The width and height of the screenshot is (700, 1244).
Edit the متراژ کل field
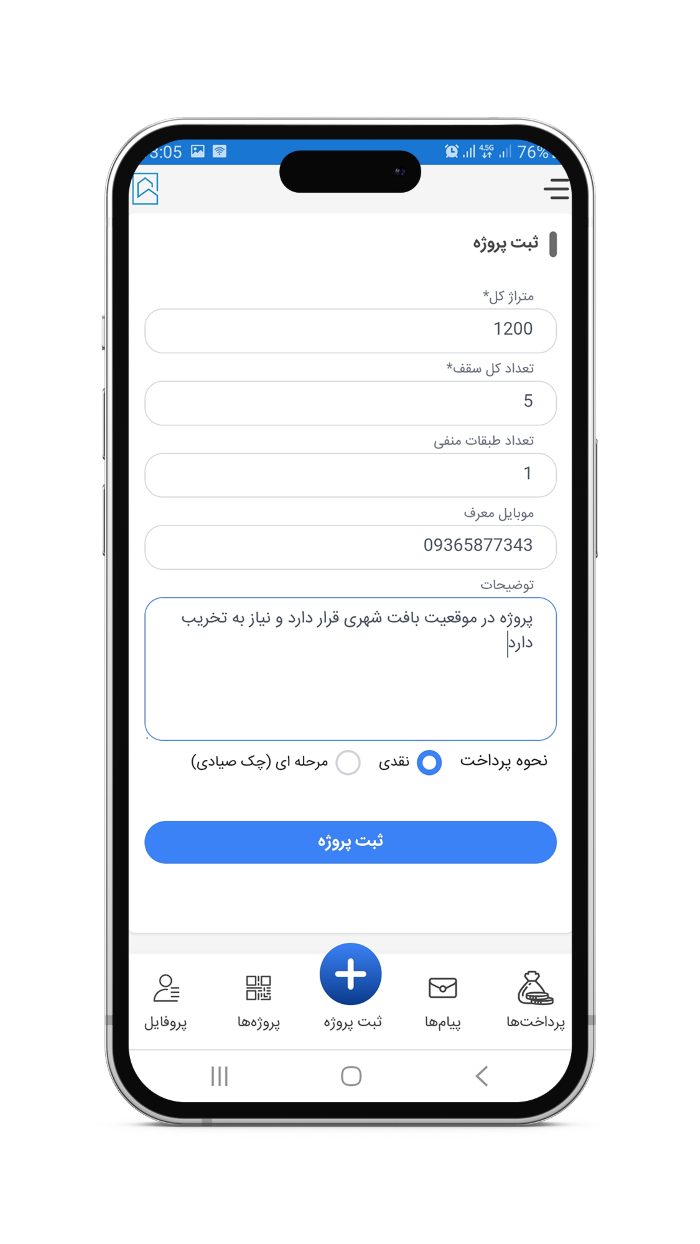pos(350,330)
